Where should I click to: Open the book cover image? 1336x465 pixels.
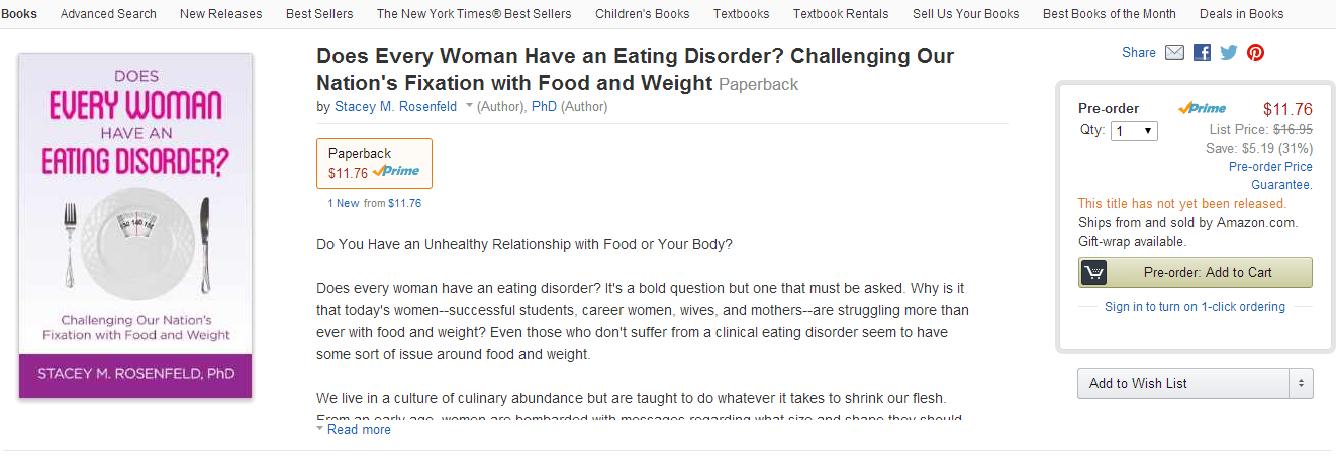pyautogui.click(x=135, y=226)
